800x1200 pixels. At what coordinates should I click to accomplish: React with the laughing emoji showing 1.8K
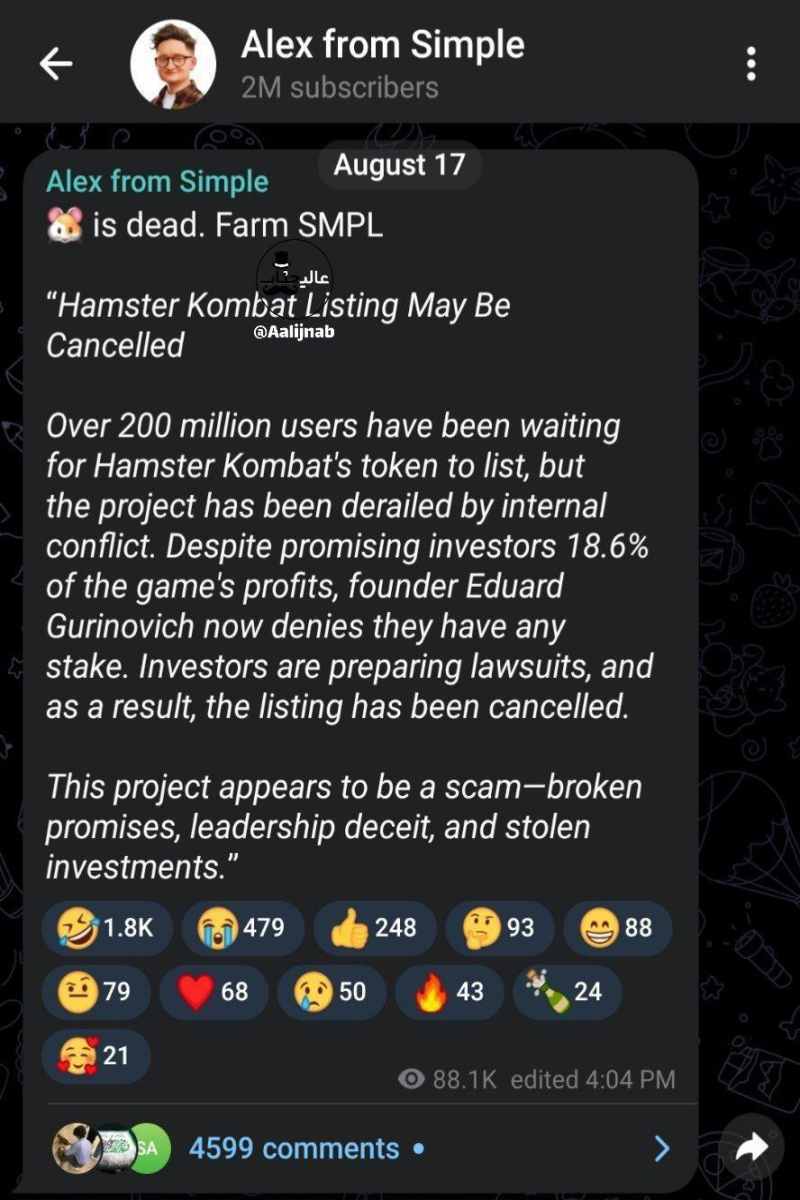(x=107, y=928)
